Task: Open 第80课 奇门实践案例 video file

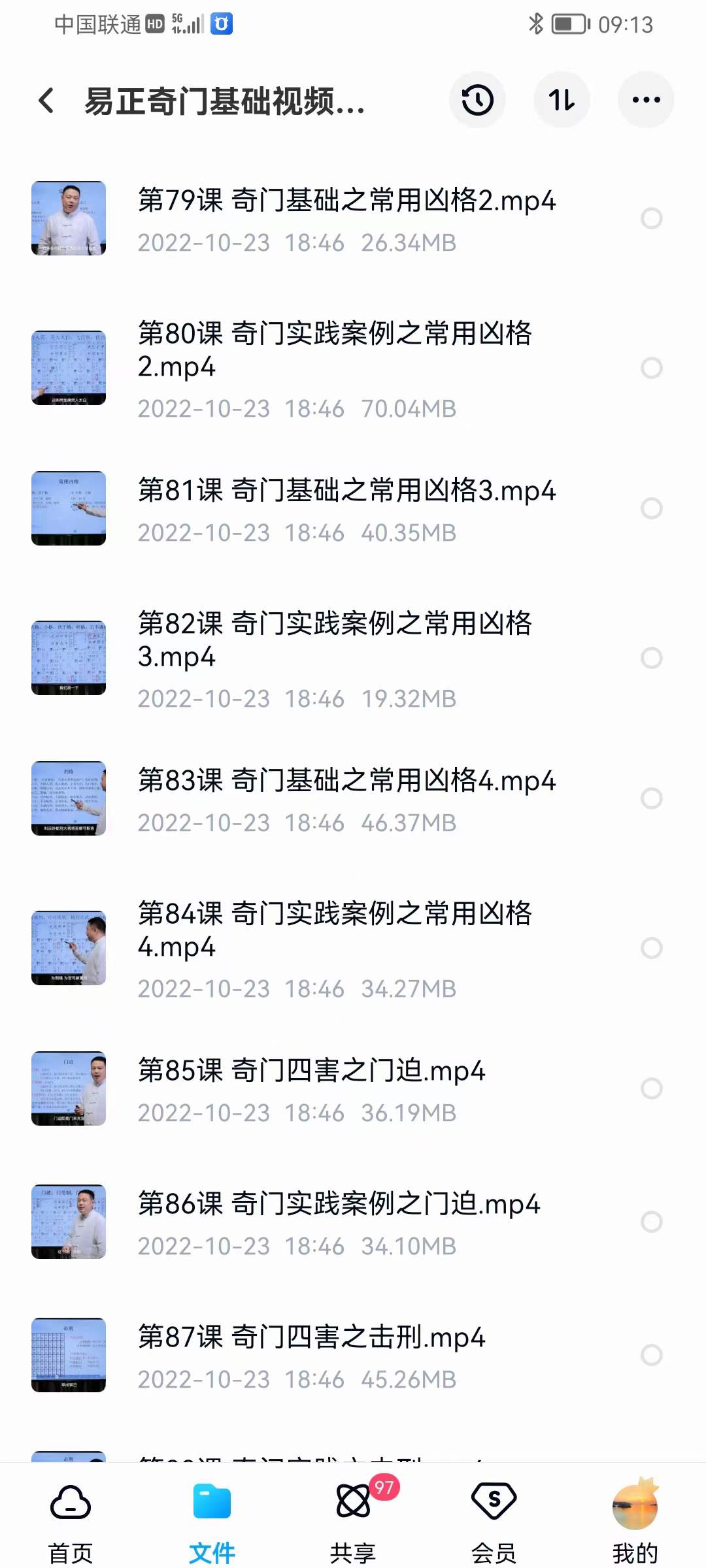Action: [327, 366]
